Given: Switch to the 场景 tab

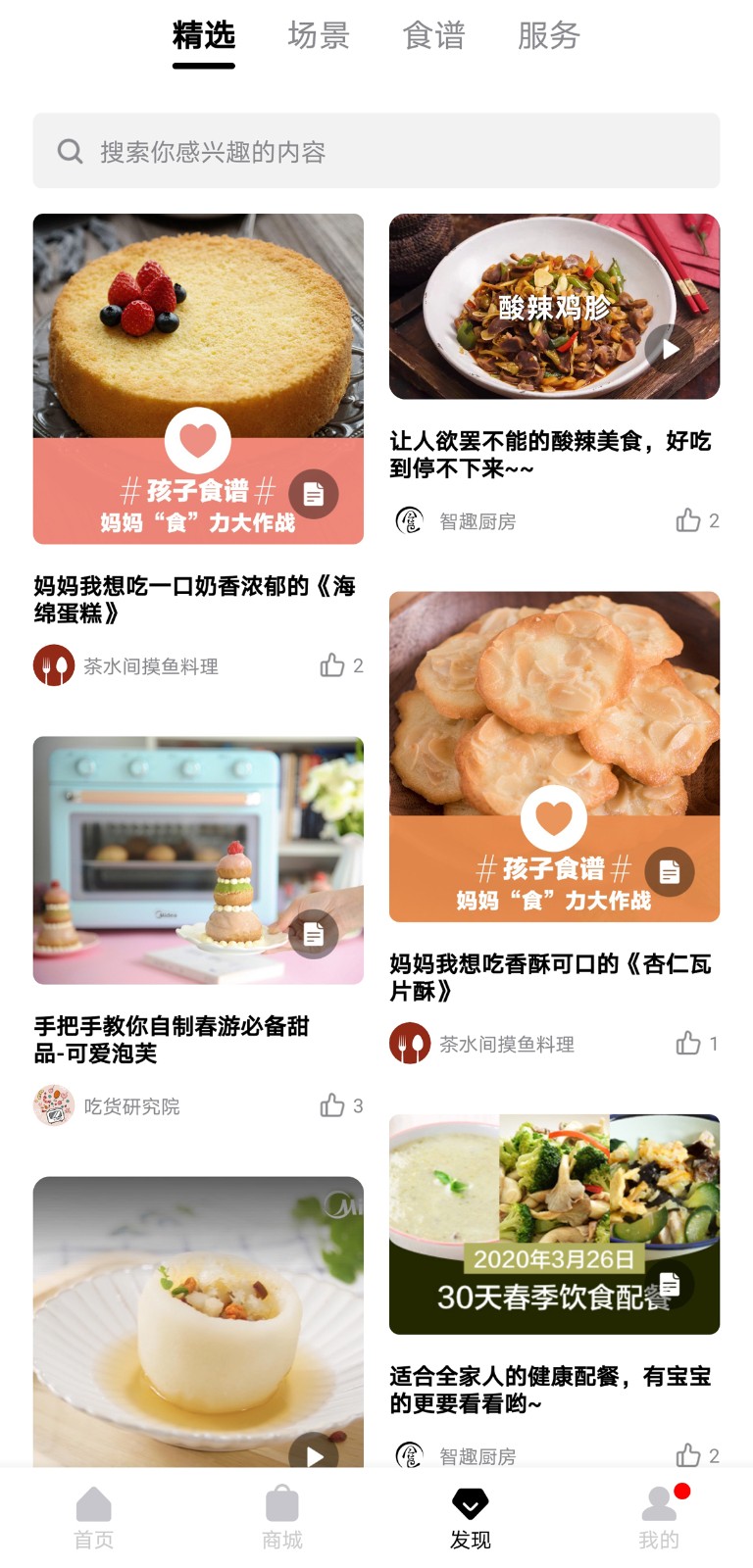Looking at the screenshot, I should (319, 36).
